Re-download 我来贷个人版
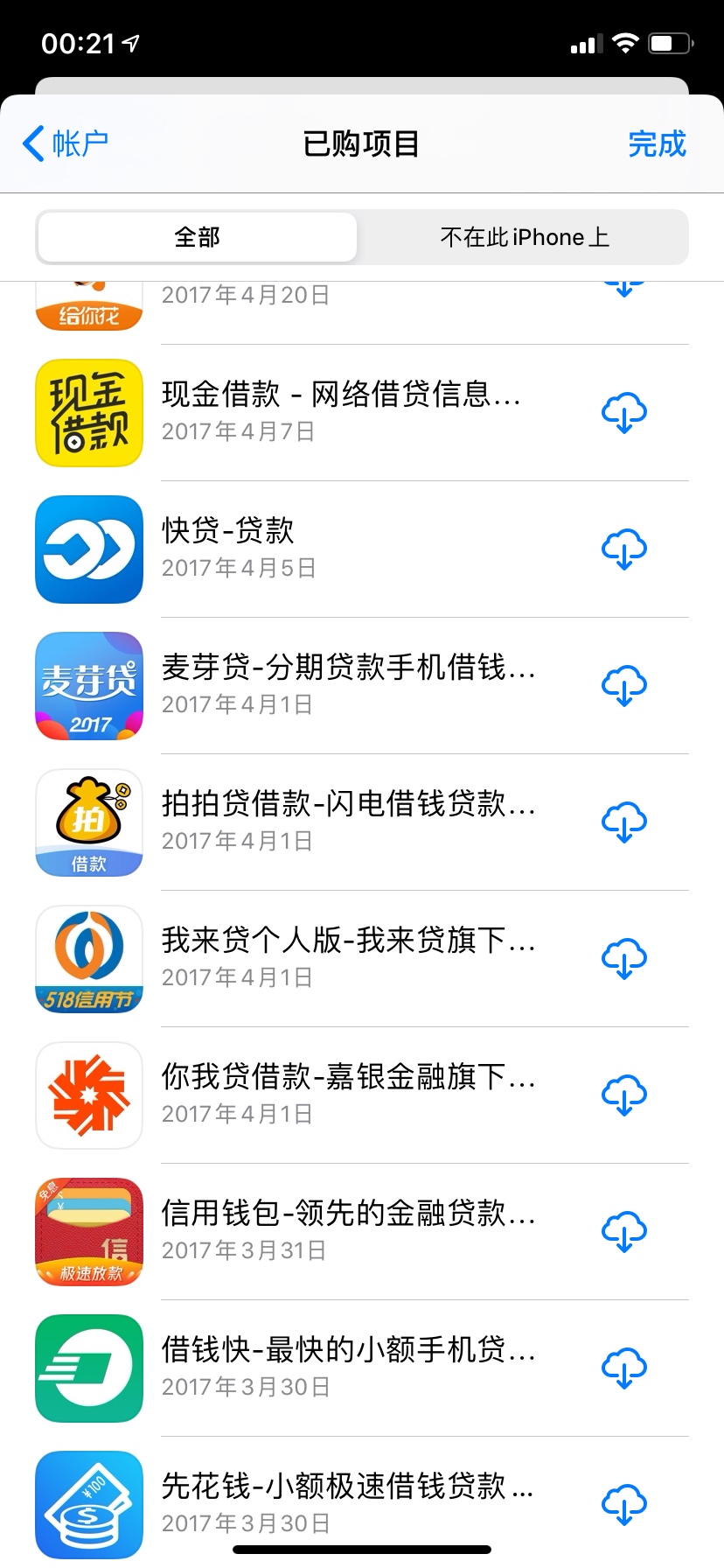 click(x=624, y=958)
